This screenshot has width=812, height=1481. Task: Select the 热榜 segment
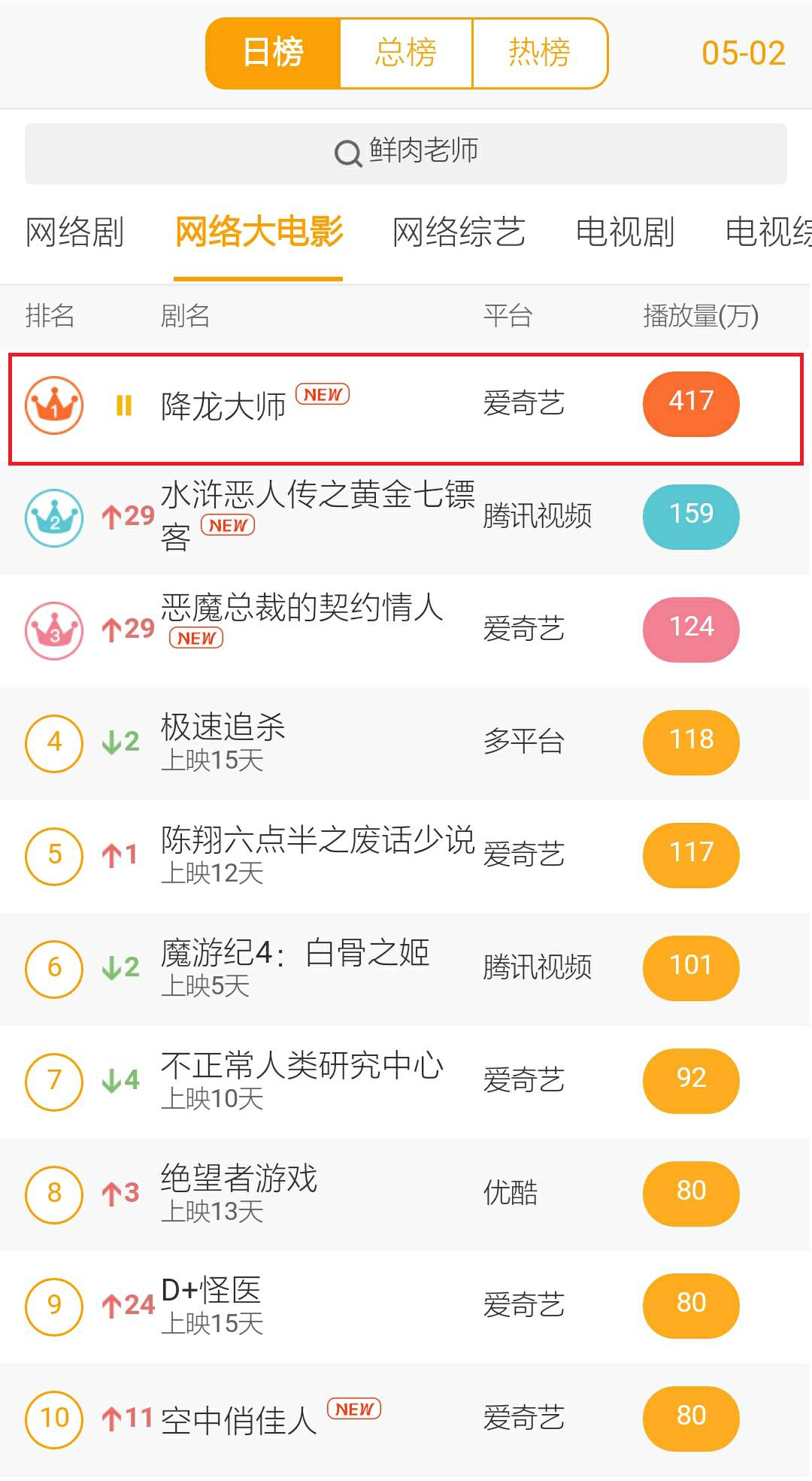[x=539, y=53]
